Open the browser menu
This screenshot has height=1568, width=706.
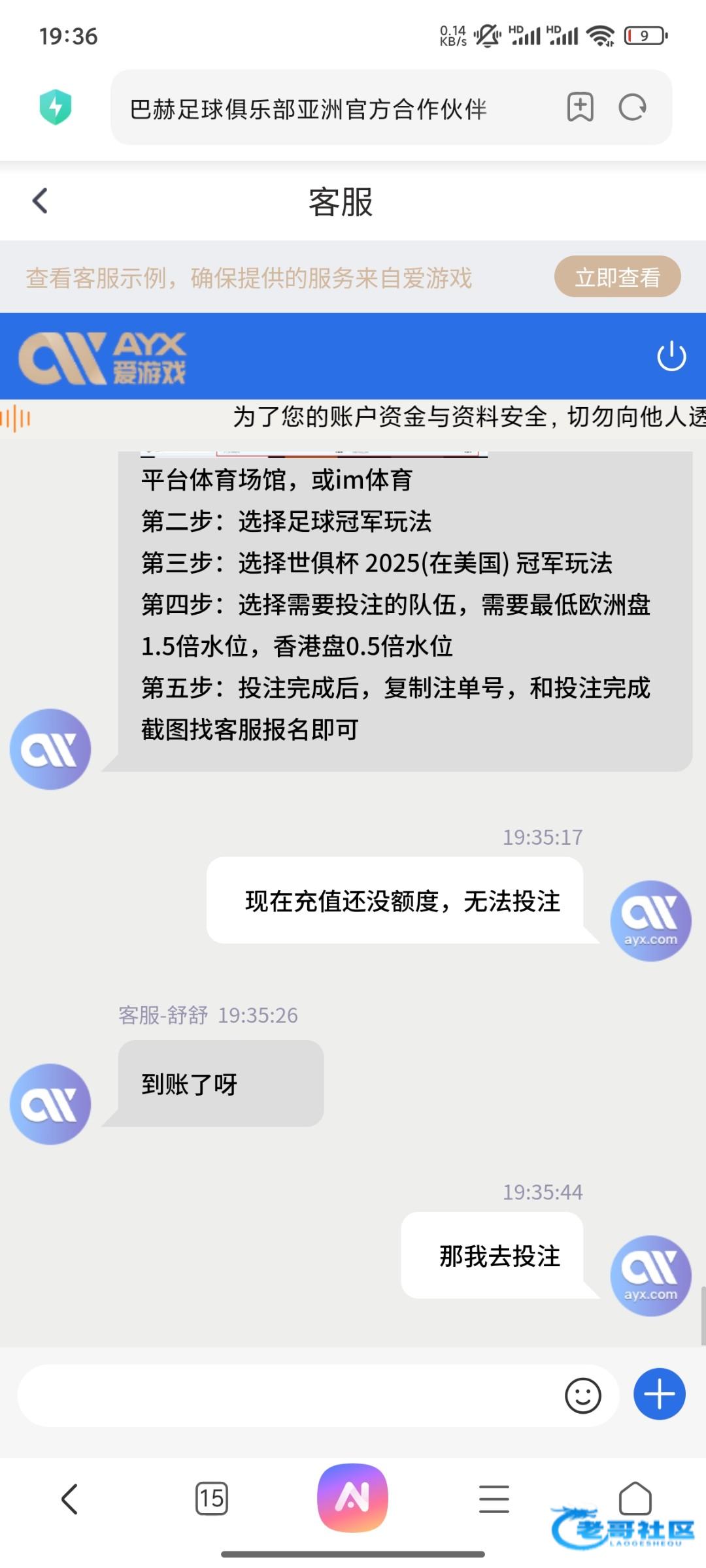pos(494,1499)
